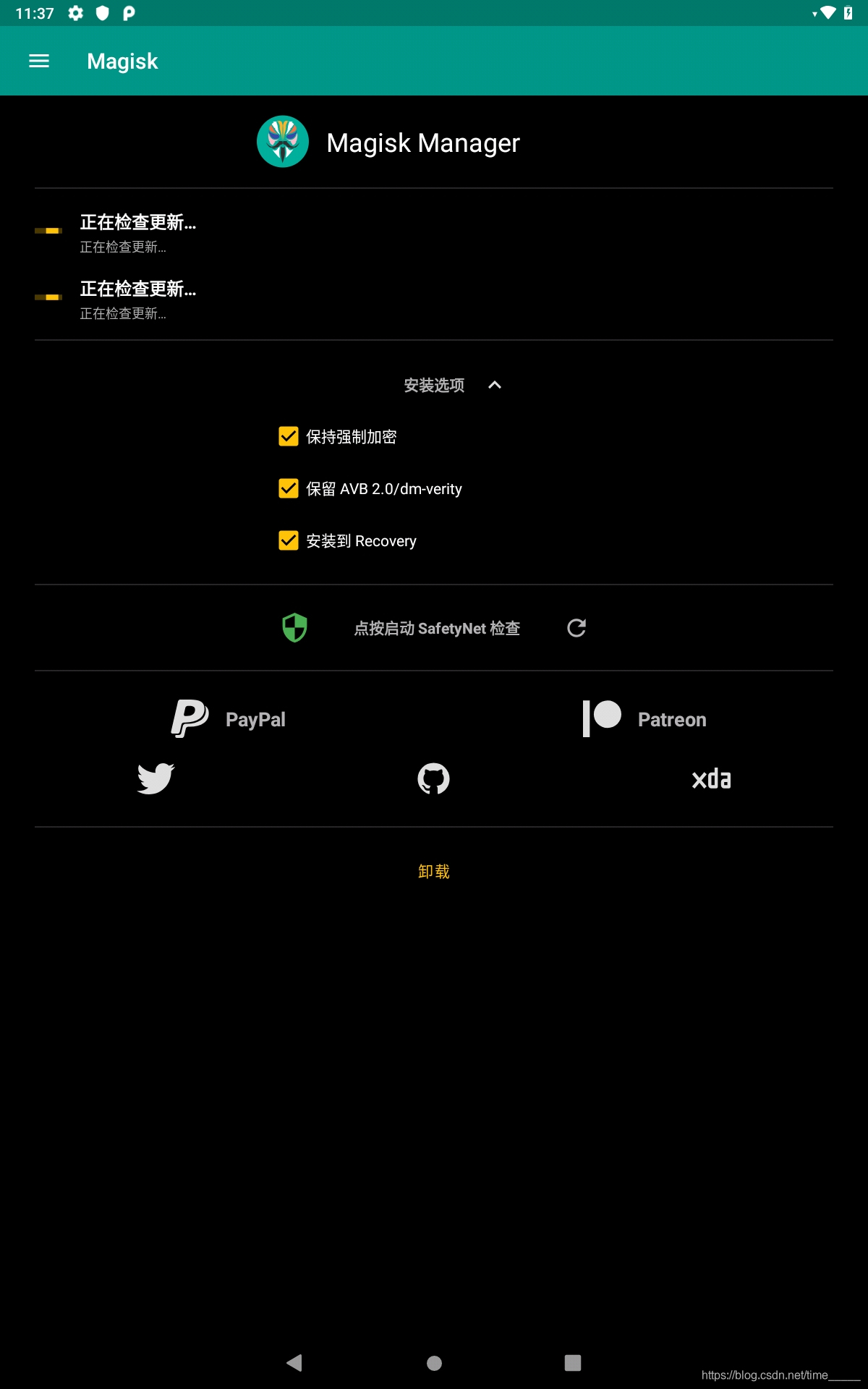The image size is (868, 1389).
Task: Open the GitHub repository
Action: 433,778
